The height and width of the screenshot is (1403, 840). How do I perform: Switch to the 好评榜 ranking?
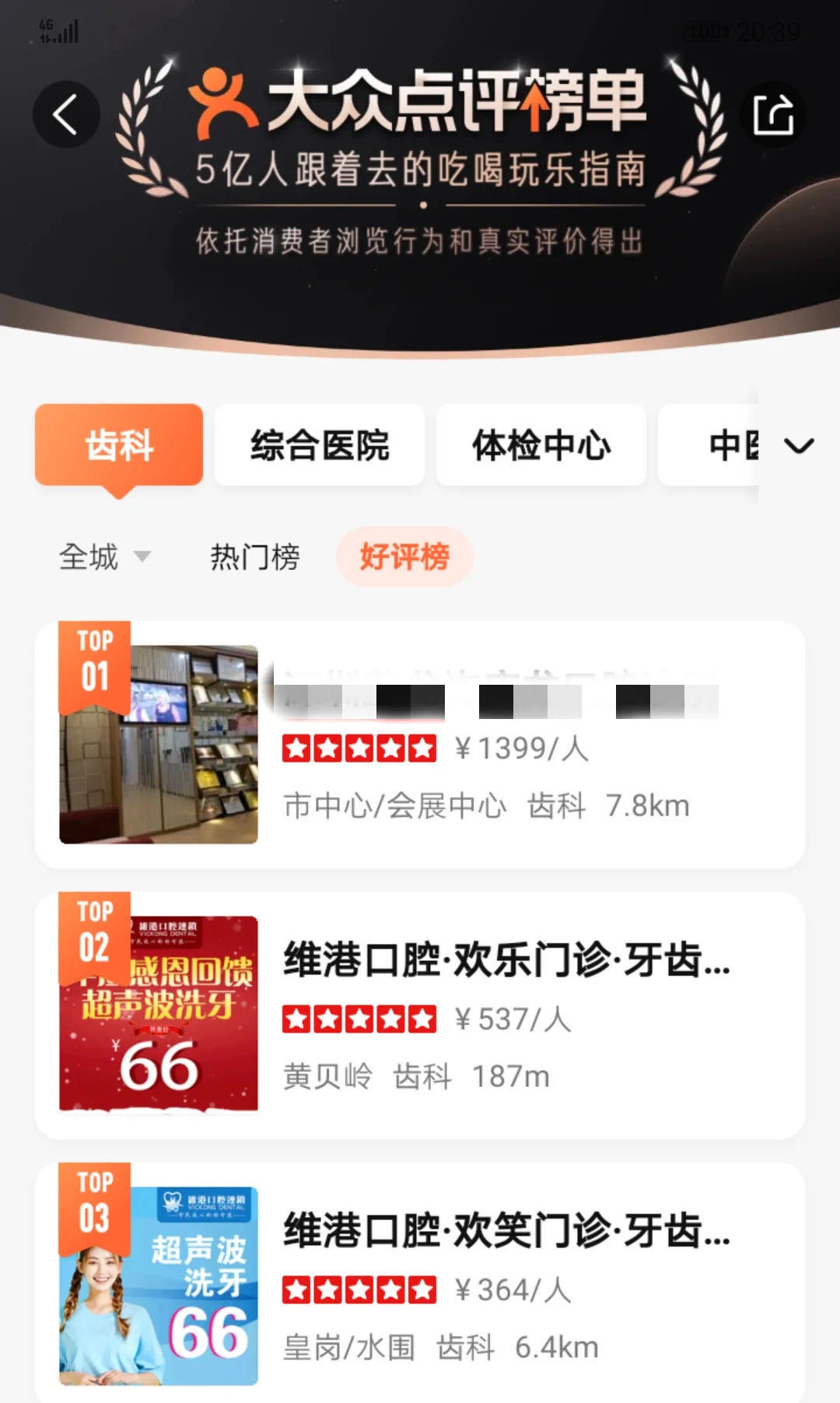[x=404, y=556]
